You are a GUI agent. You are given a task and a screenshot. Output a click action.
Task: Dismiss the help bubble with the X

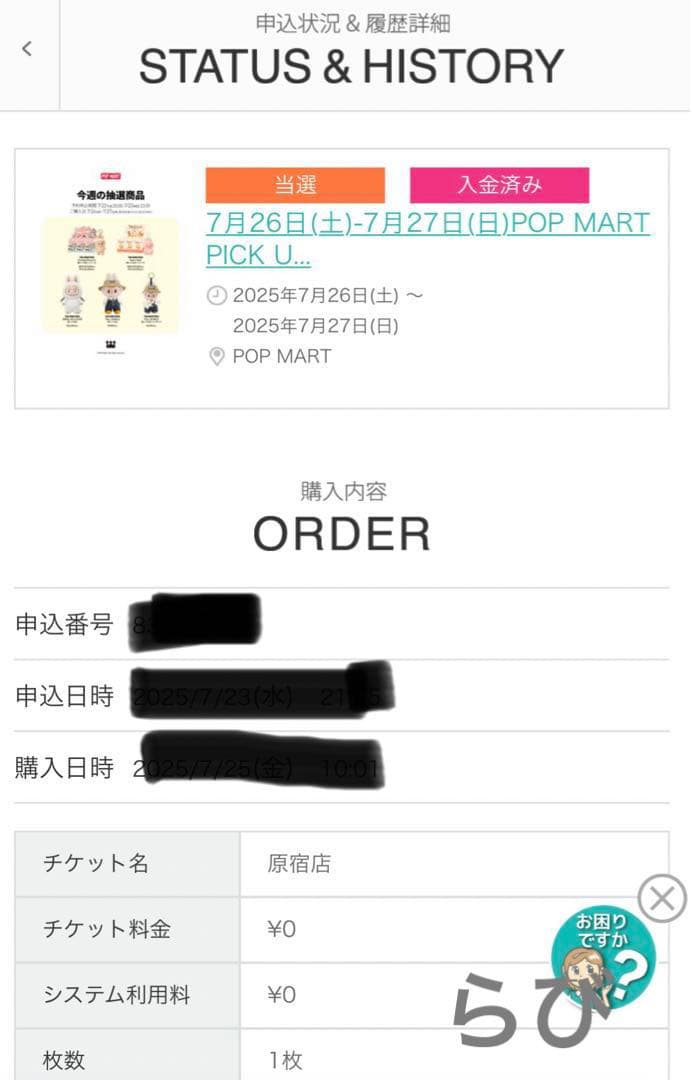click(662, 898)
